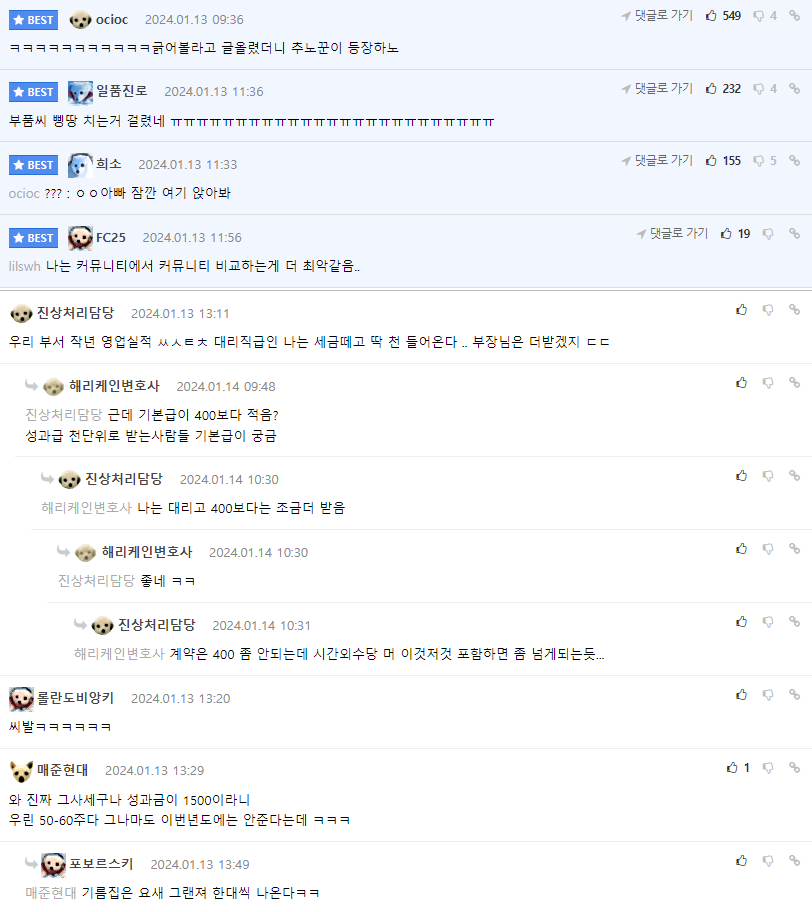
Task: Like 매준현대's comment about 성과금
Action: 732,768
